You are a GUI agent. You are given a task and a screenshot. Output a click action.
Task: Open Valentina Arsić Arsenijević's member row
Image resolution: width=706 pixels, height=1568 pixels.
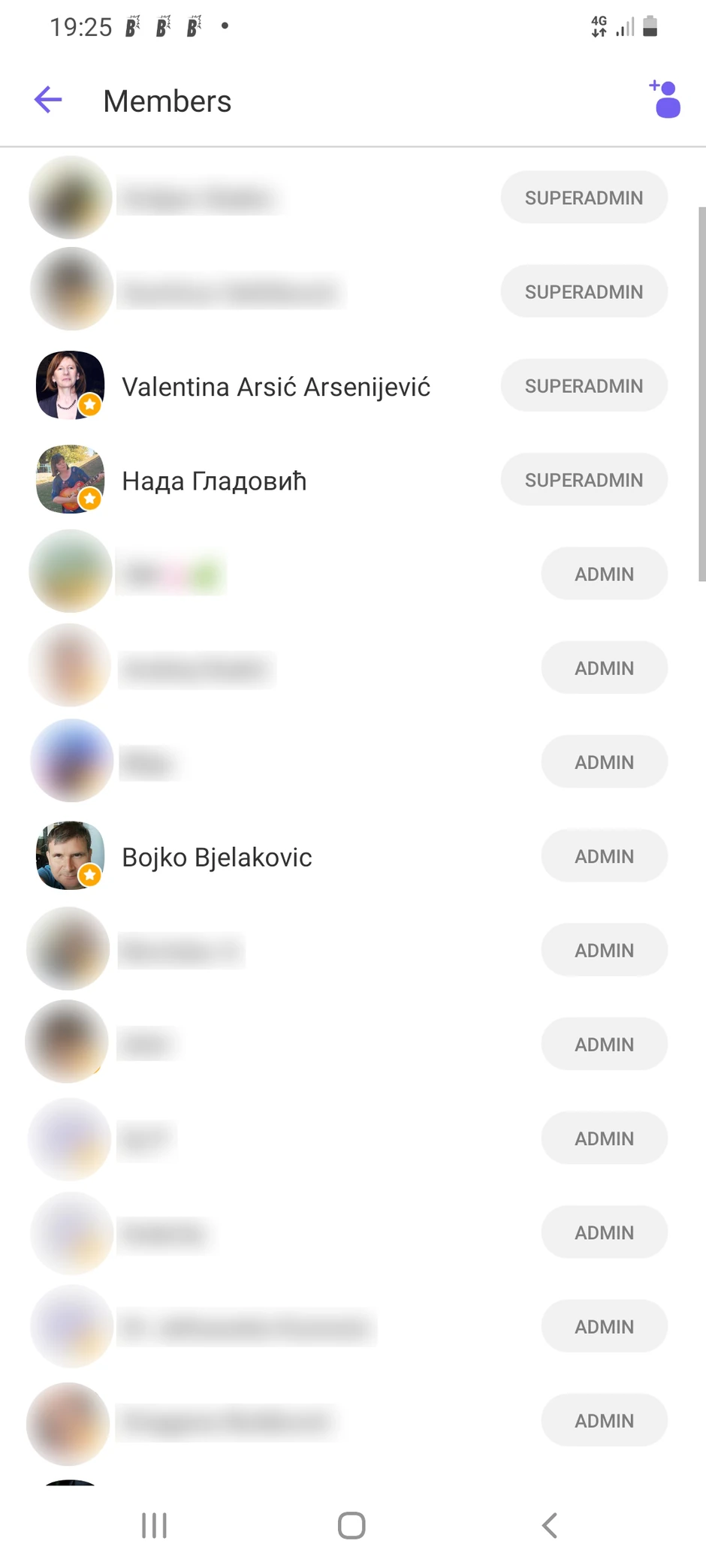pyautogui.click(x=276, y=387)
